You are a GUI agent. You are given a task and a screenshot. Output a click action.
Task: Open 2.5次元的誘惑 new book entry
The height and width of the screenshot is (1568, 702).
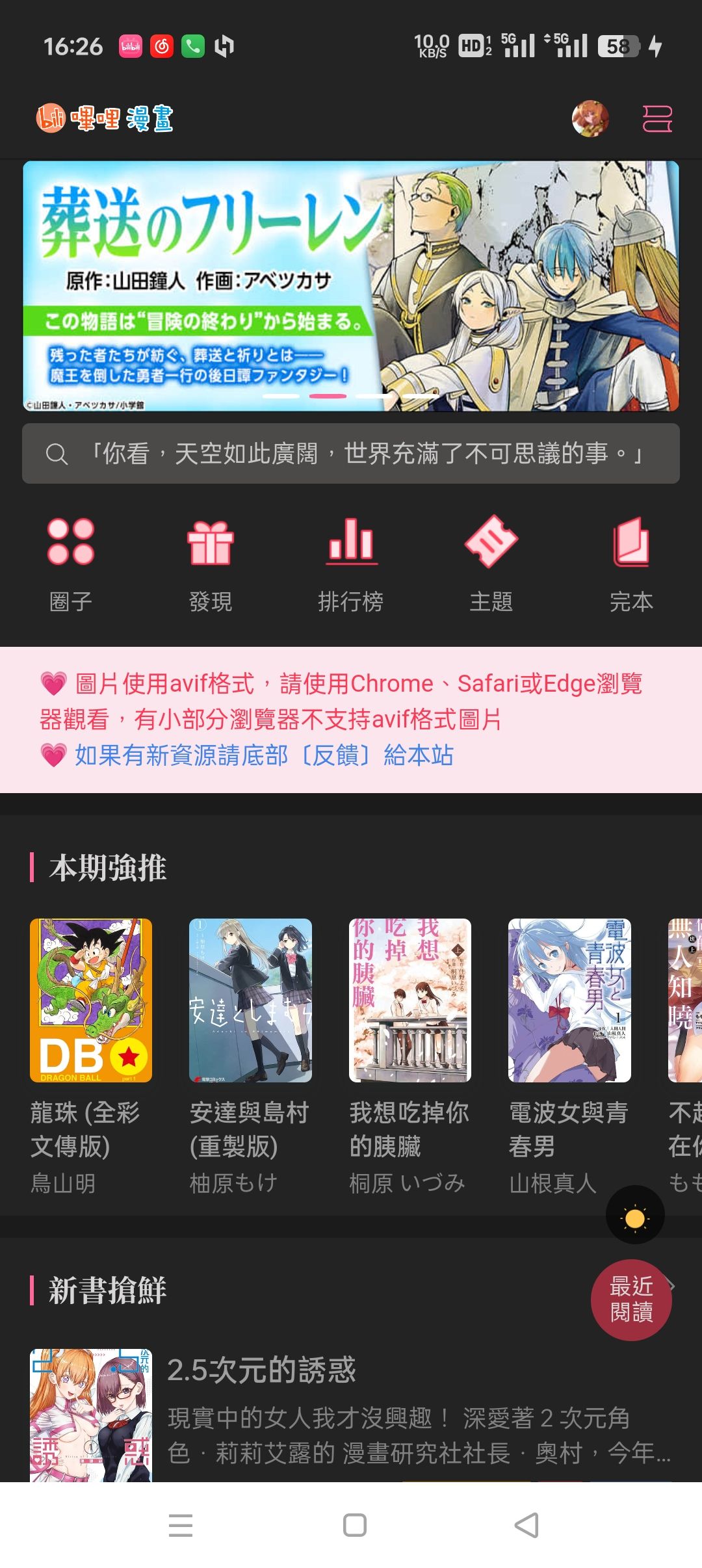pos(261,1370)
